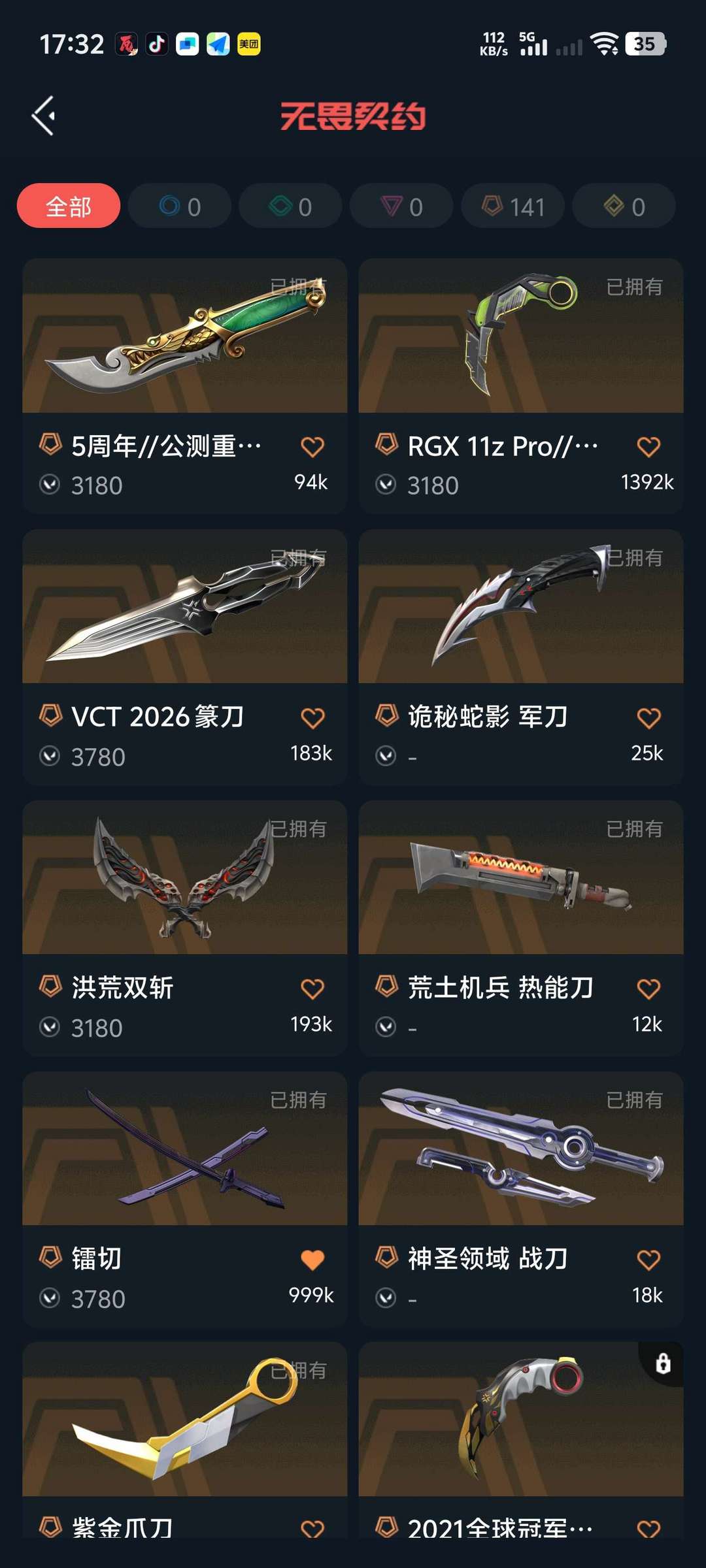The image size is (706, 1568).
Task: Like the VCT 2026 篆刀 skin
Action: click(312, 718)
